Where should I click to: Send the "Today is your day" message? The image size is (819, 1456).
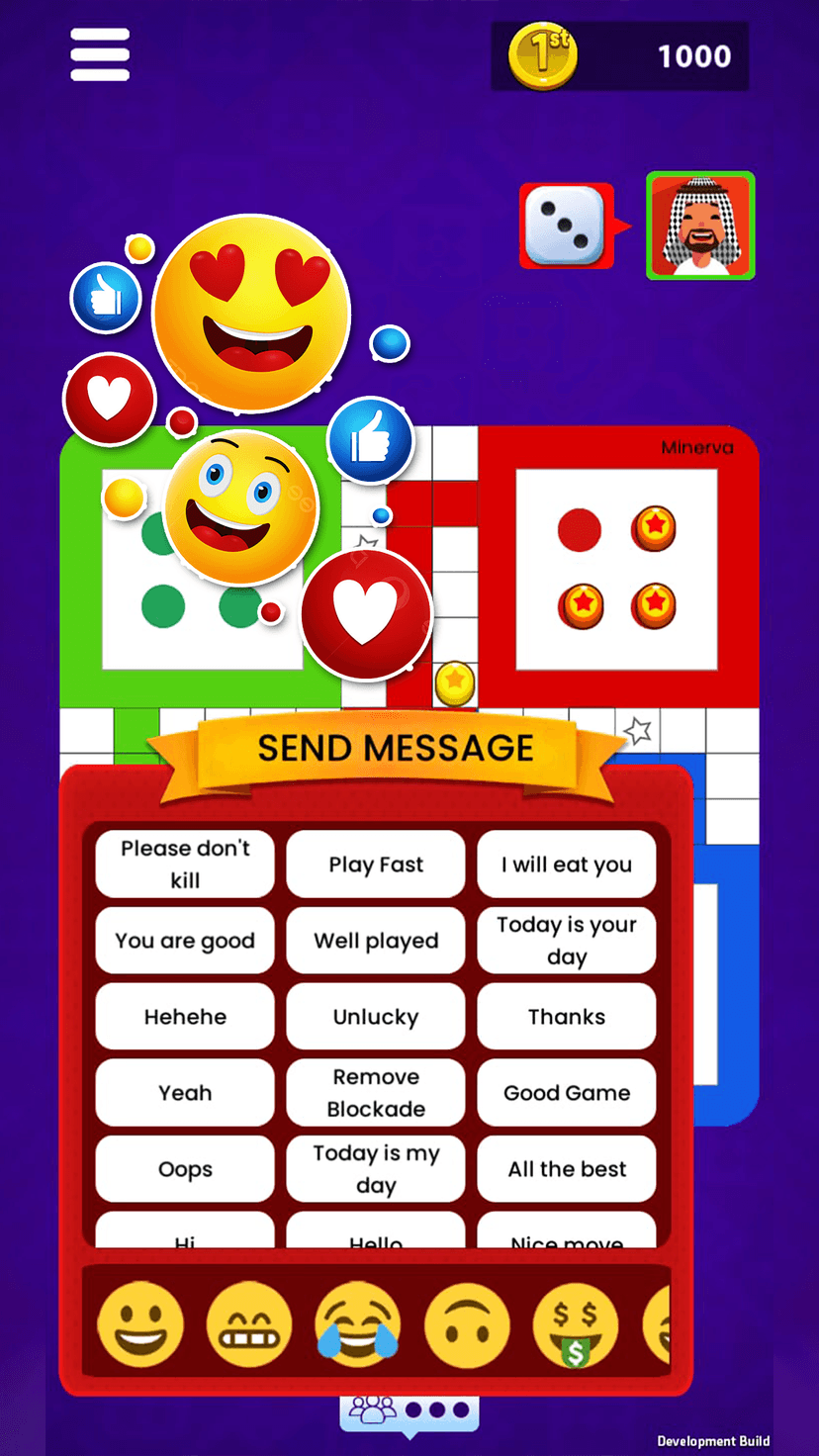(567, 940)
